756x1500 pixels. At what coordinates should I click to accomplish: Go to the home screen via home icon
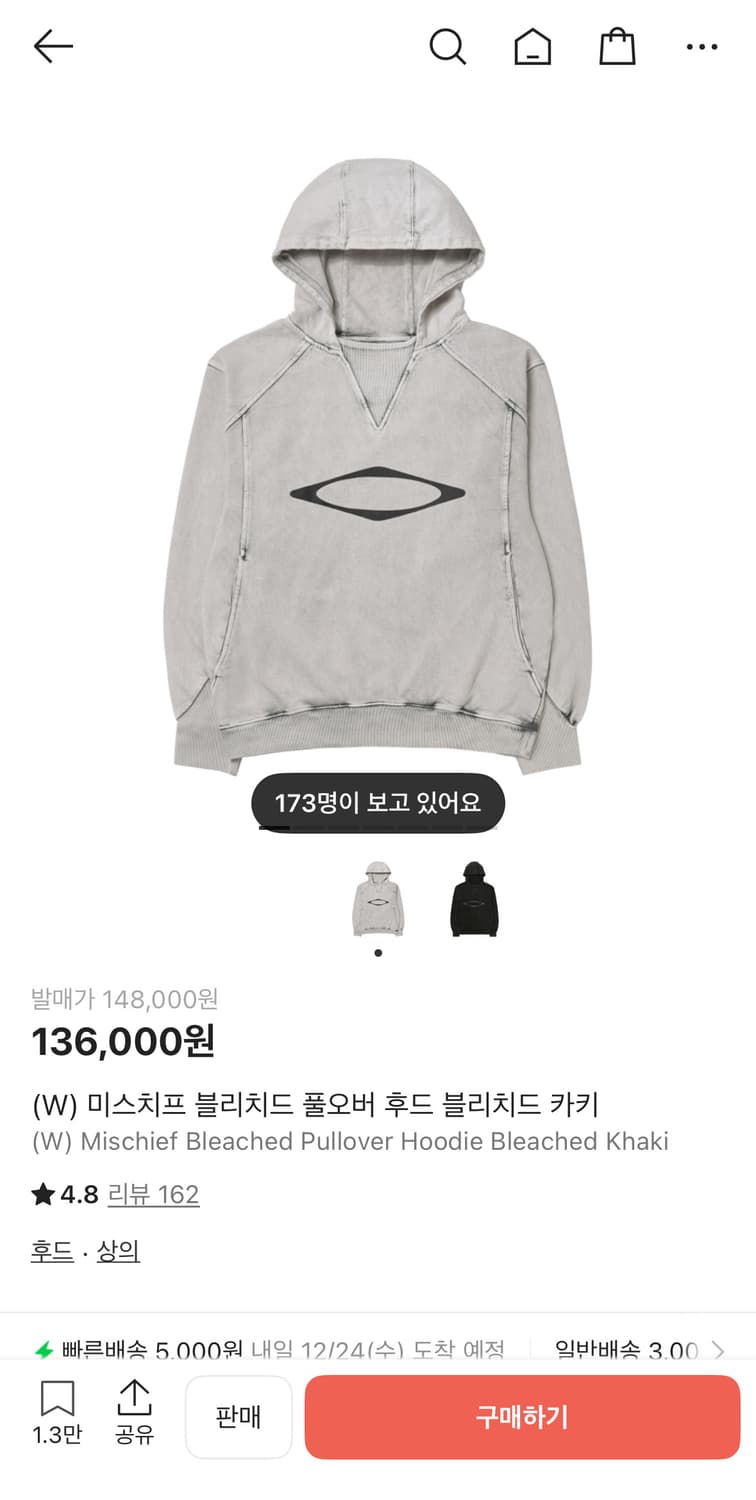[533, 46]
